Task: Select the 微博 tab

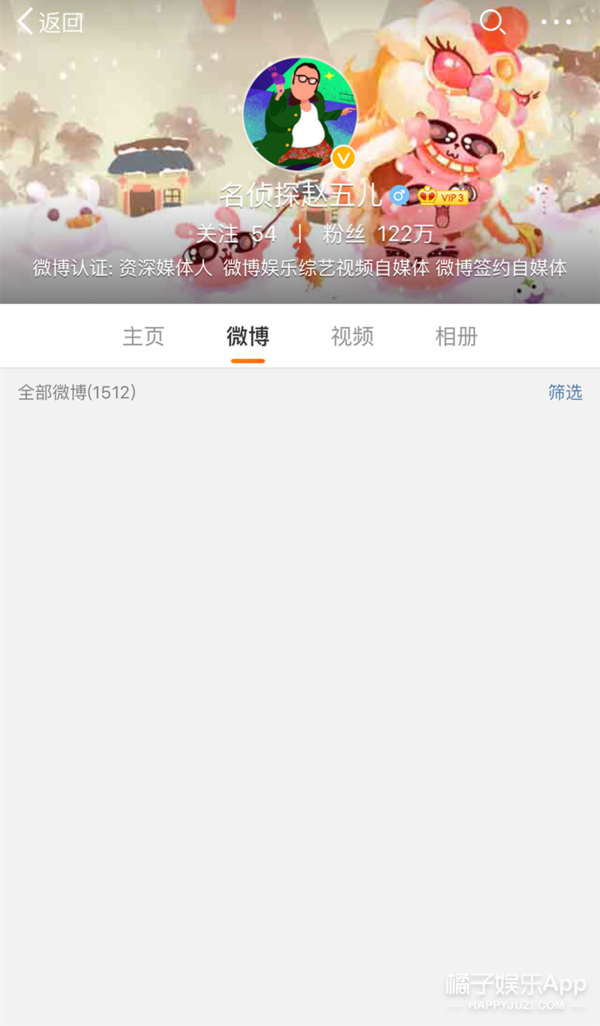Action: 247,337
